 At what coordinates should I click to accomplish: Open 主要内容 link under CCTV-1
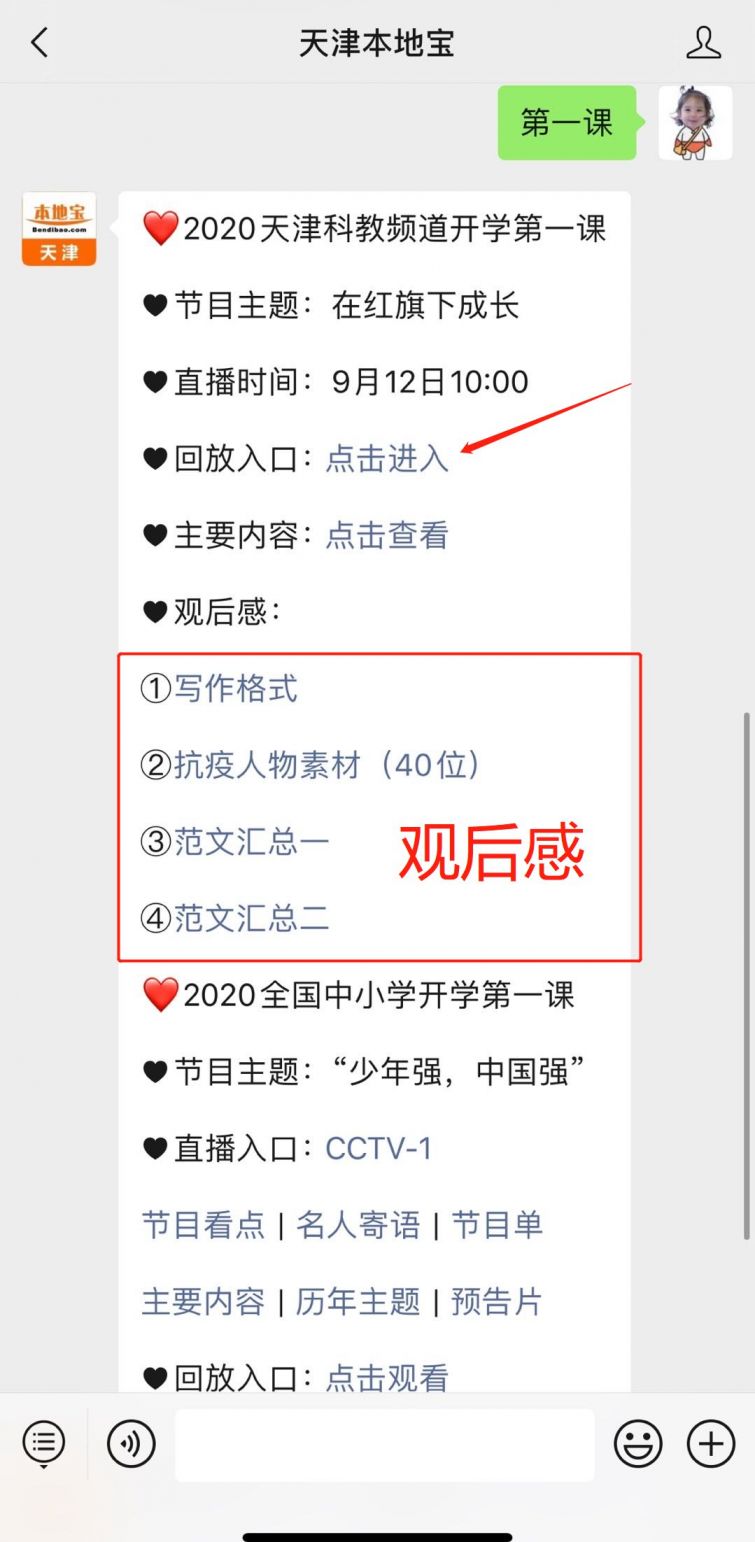tap(203, 1301)
